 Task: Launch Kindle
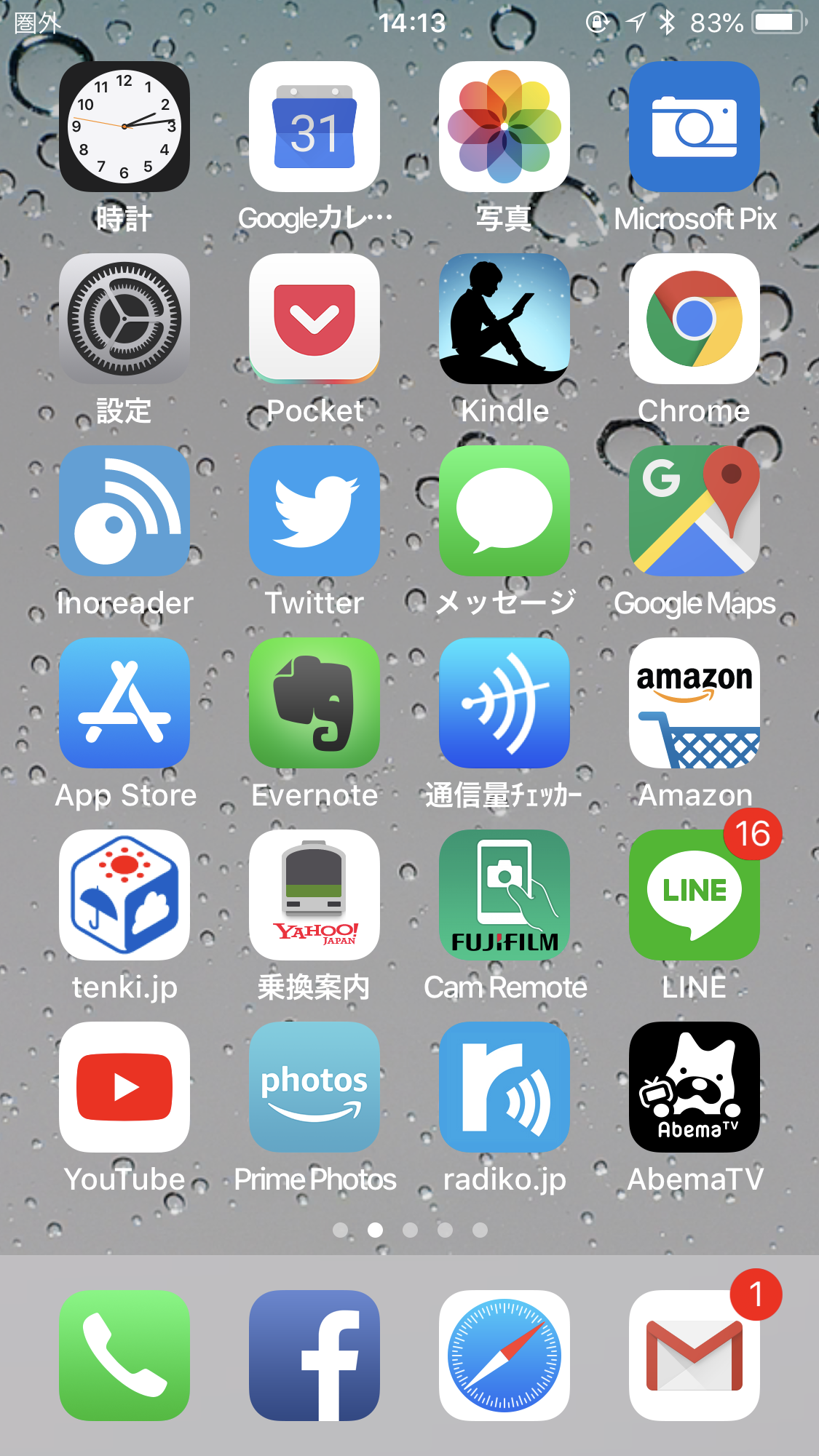point(505,319)
